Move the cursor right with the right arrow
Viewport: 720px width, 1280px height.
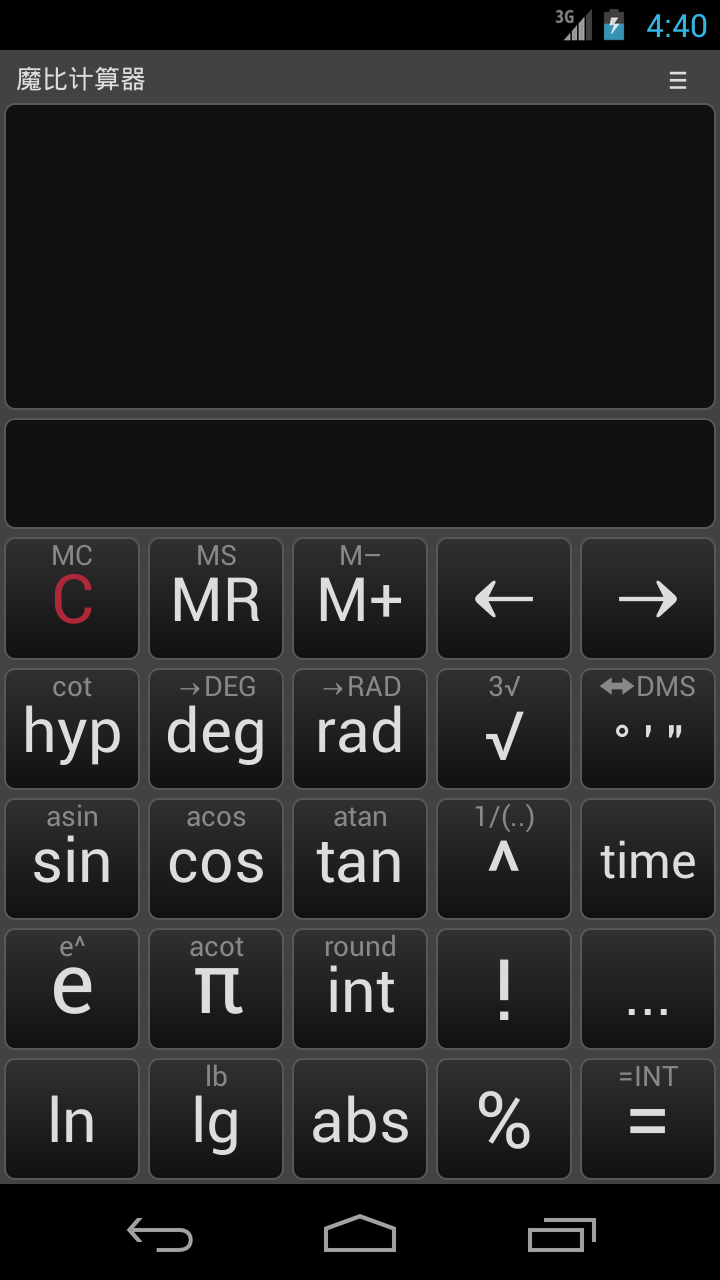648,598
